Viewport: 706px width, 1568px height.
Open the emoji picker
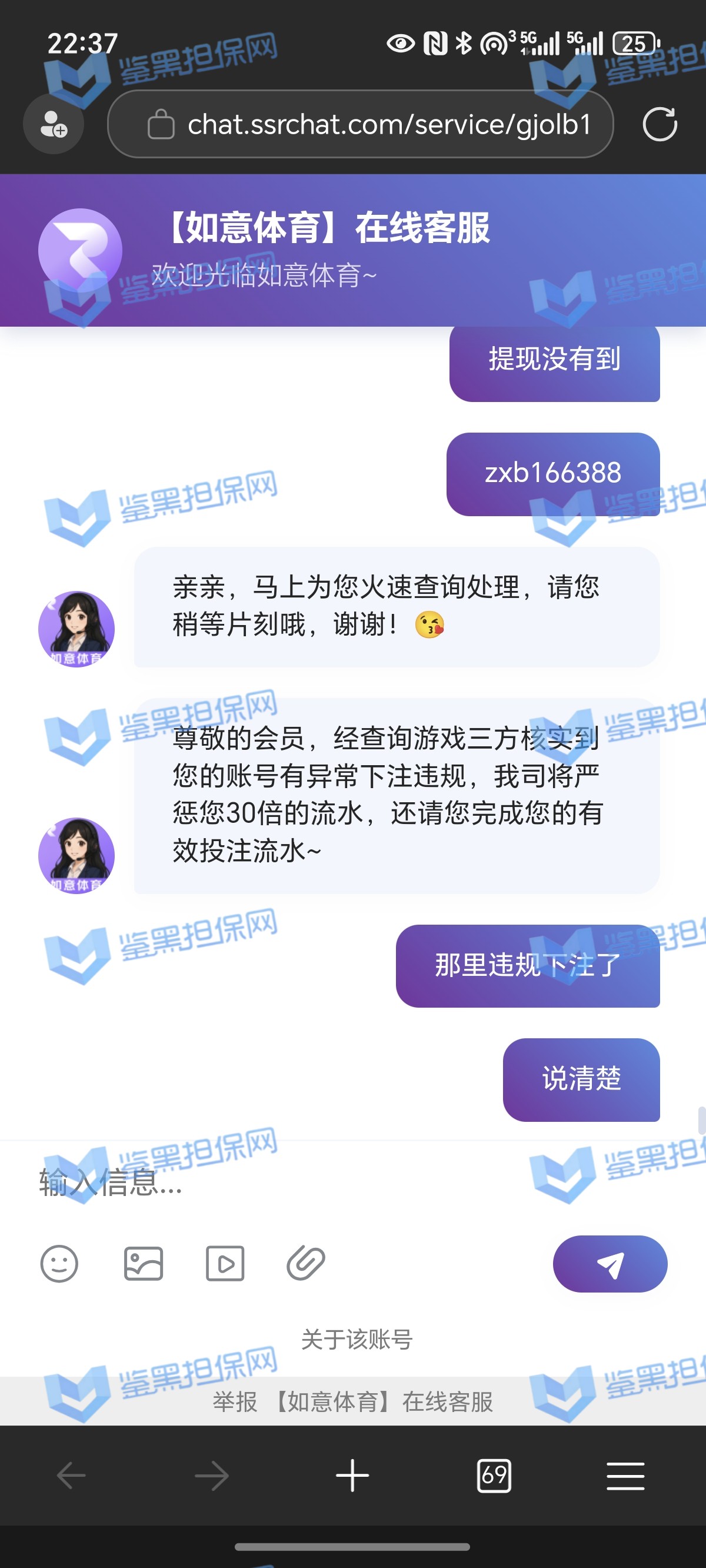(59, 1264)
